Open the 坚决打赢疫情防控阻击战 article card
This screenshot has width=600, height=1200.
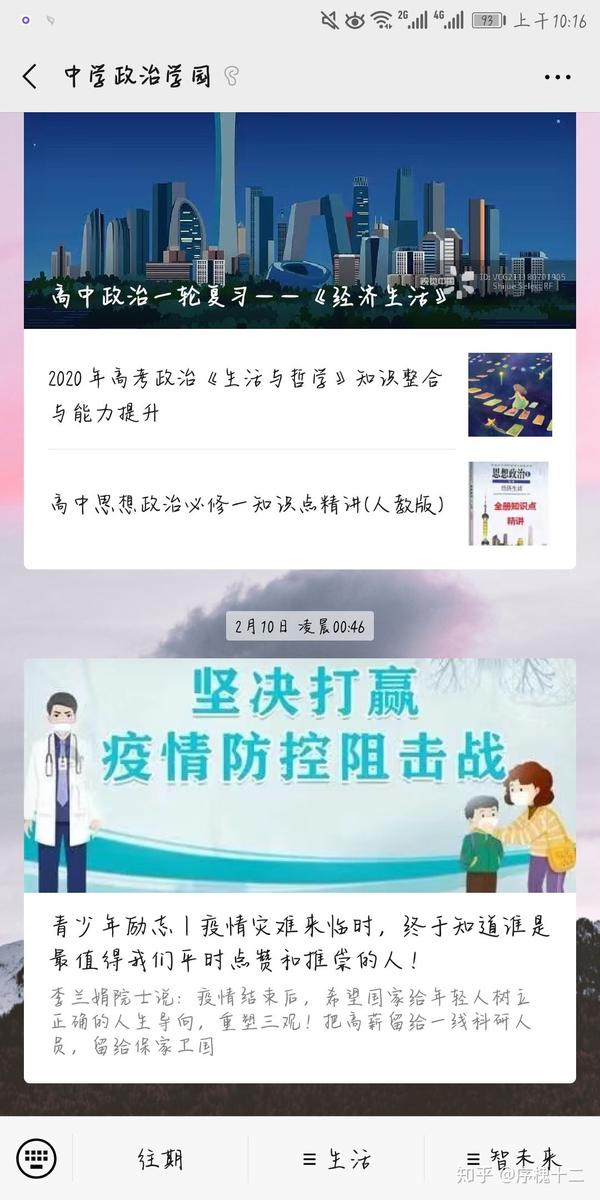coord(300,870)
